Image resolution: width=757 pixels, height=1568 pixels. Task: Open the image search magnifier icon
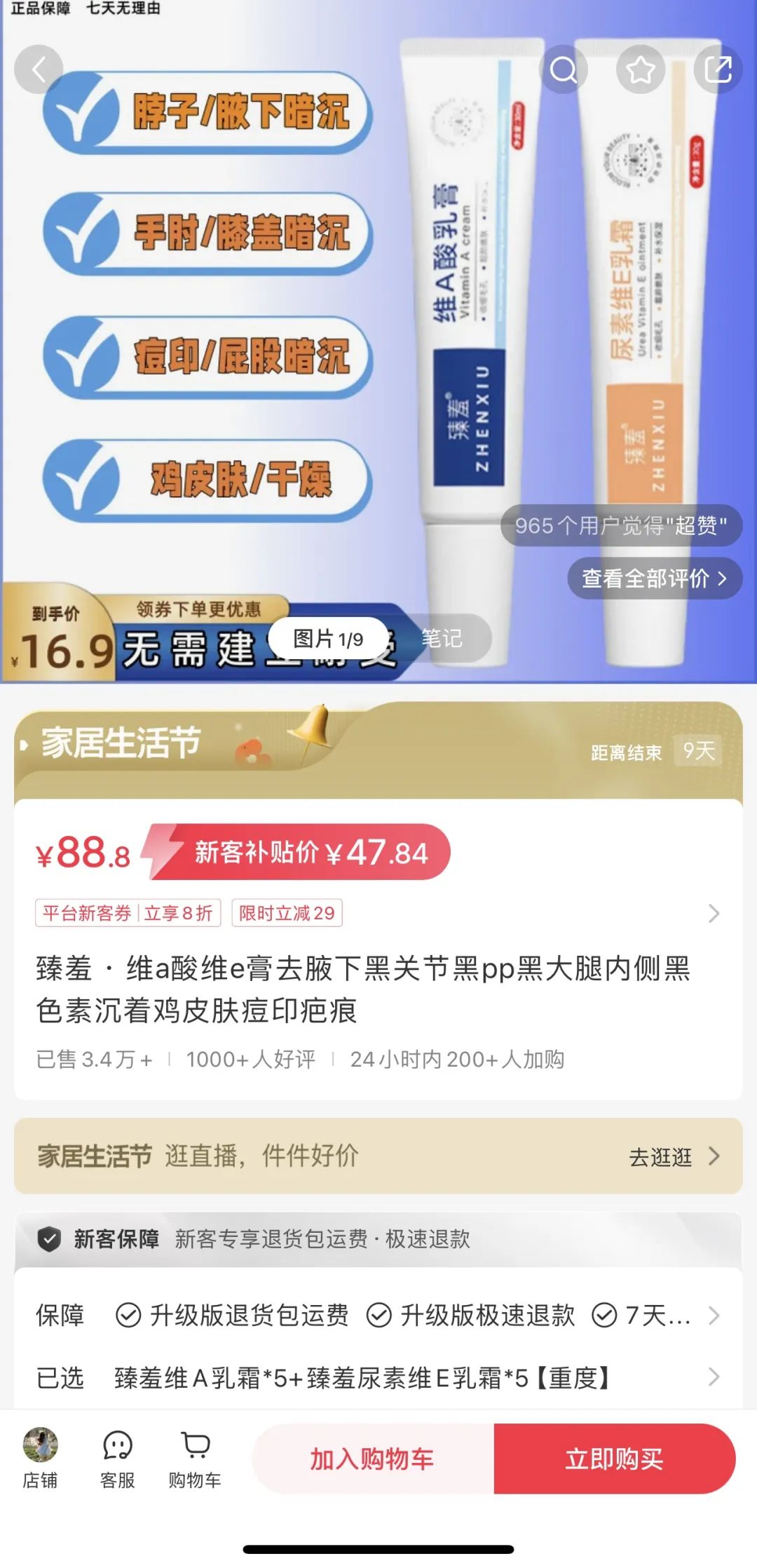pos(565,69)
